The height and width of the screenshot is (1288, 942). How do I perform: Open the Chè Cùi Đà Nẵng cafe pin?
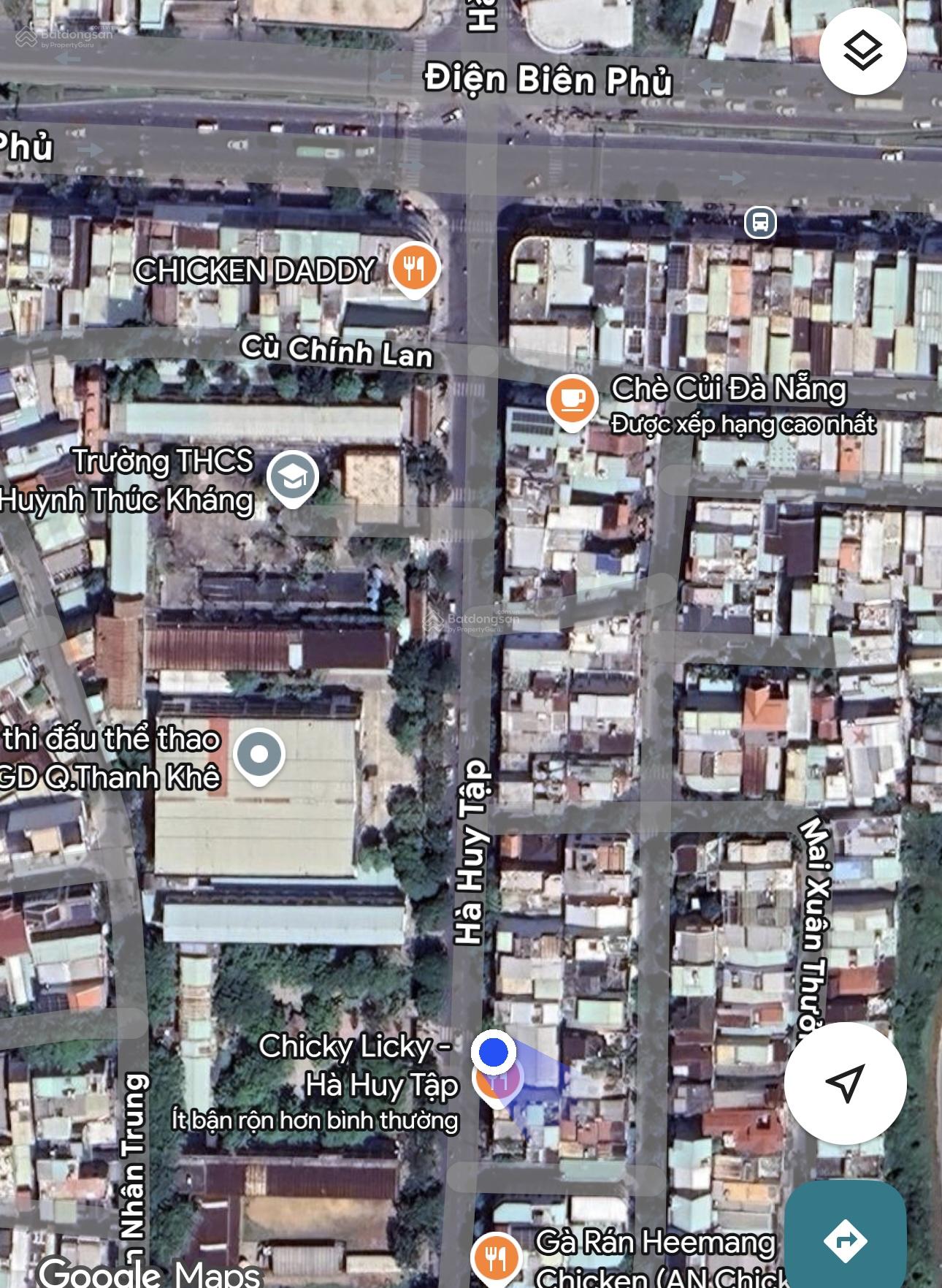coord(573,400)
